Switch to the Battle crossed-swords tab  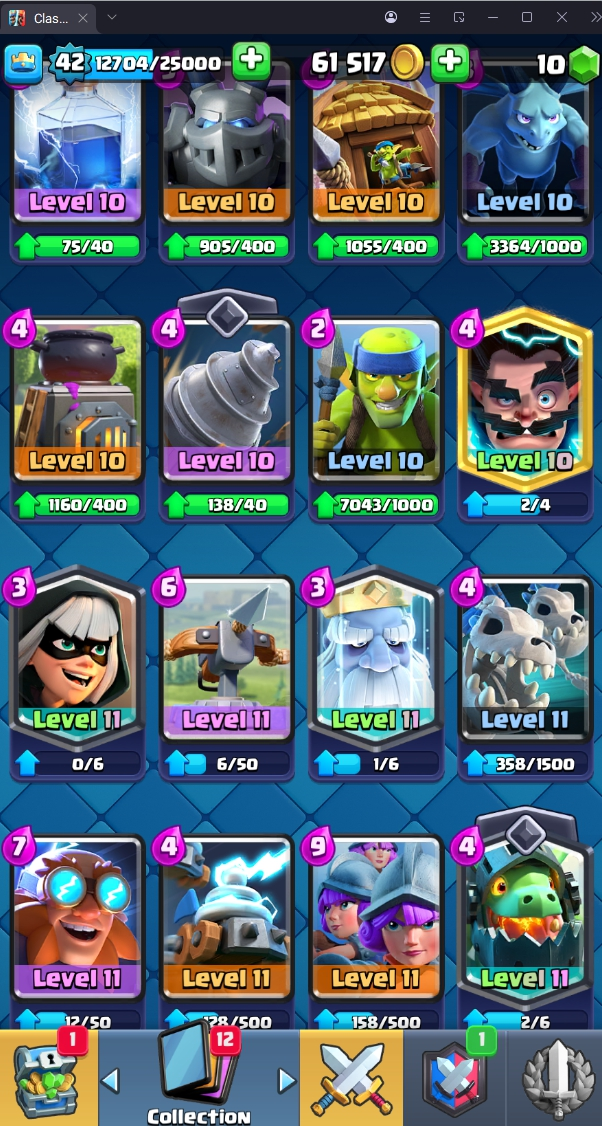coord(351,1078)
